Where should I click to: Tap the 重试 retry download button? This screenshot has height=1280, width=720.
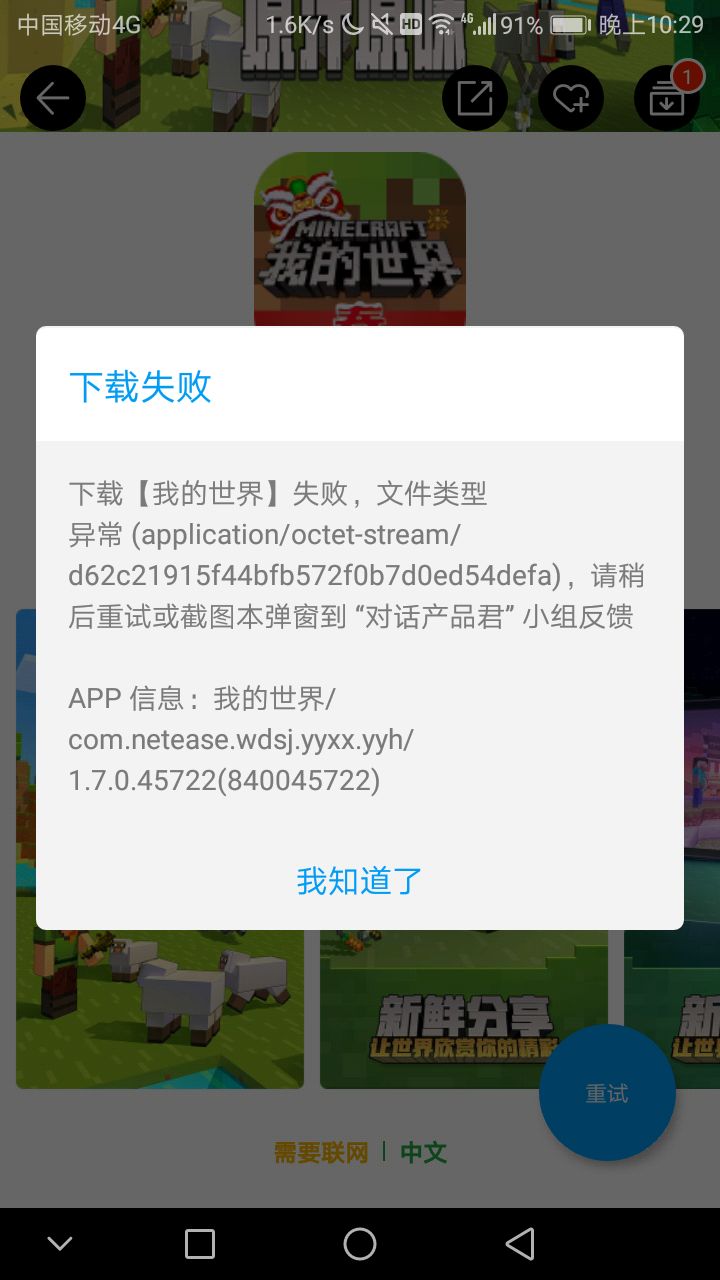click(x=607, y=1093)
